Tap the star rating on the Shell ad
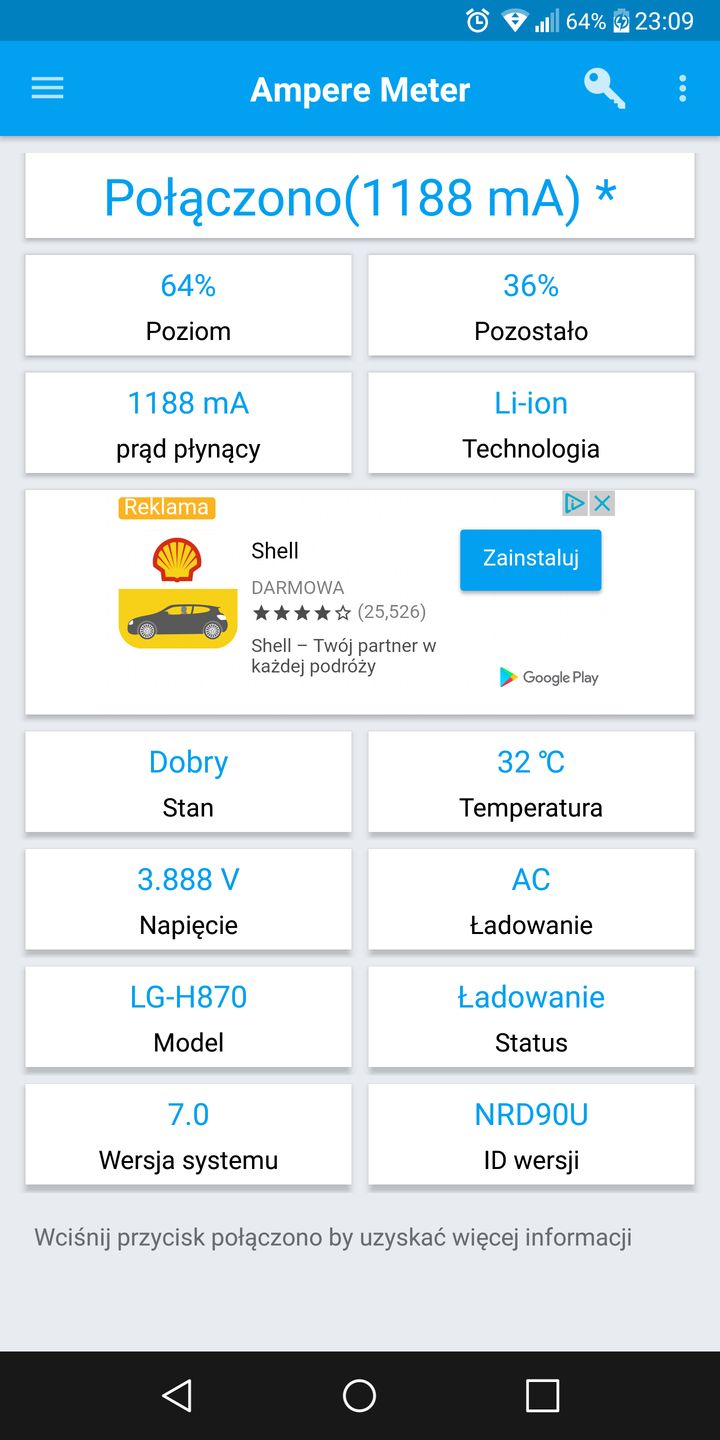 [x=300, y=612]
